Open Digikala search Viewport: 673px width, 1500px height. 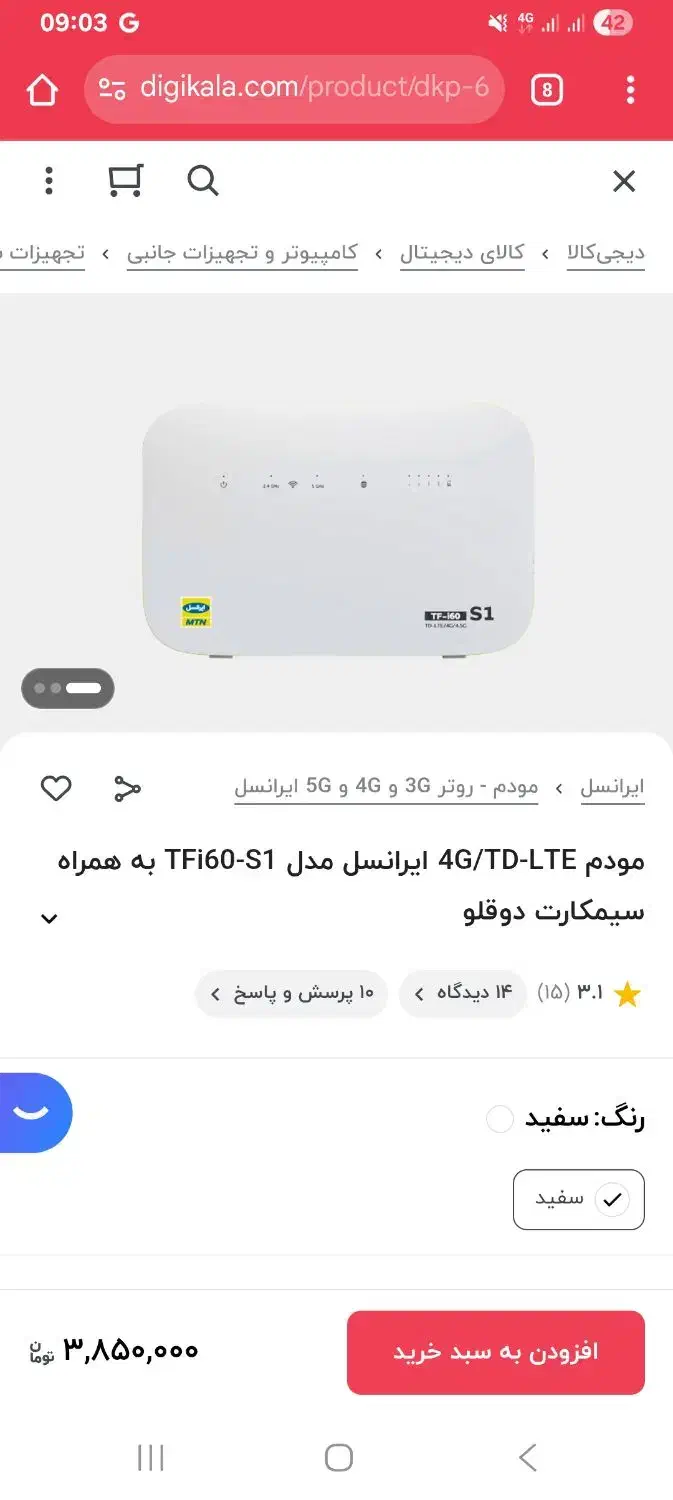pyautogui.click(x=202, y=181)
